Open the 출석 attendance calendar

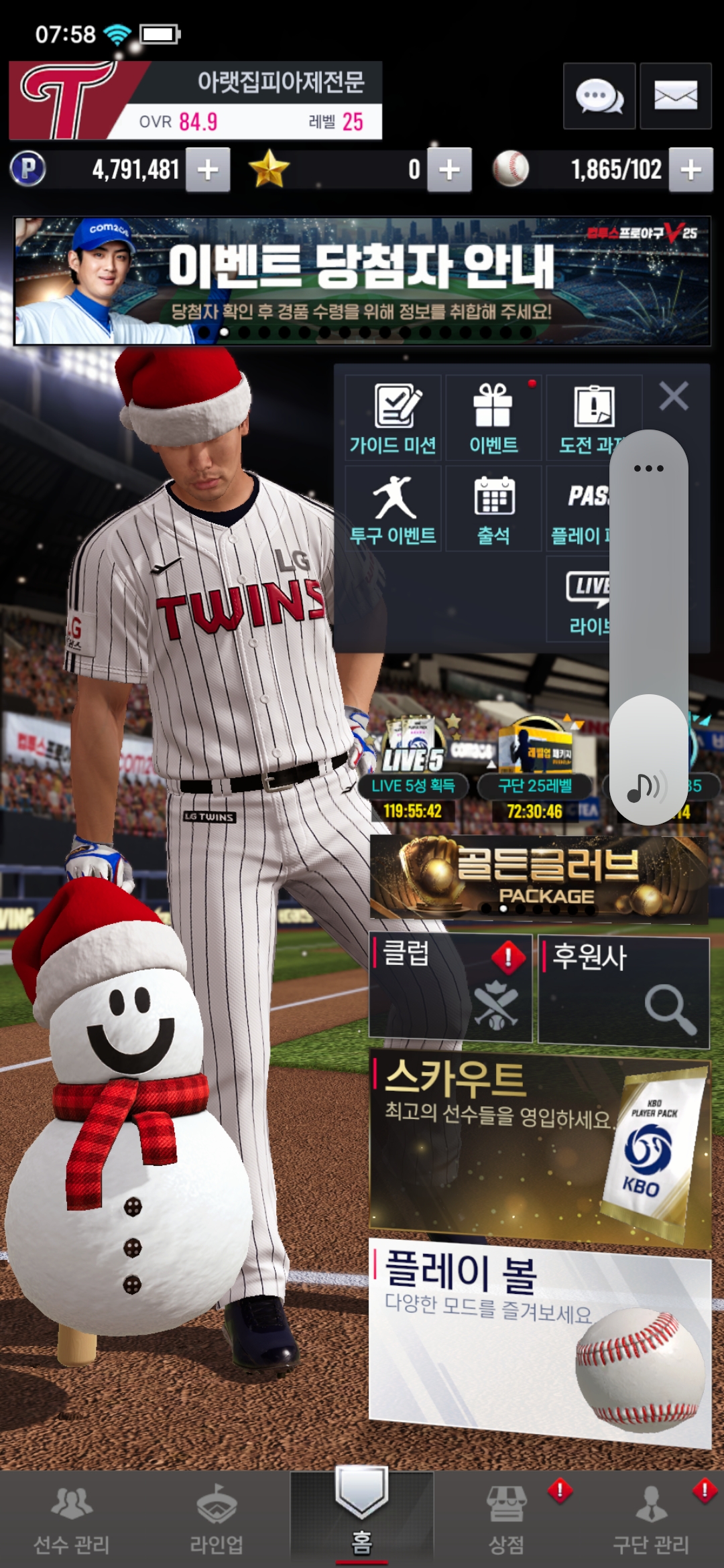pyautogui.click(x=493, y=509)
